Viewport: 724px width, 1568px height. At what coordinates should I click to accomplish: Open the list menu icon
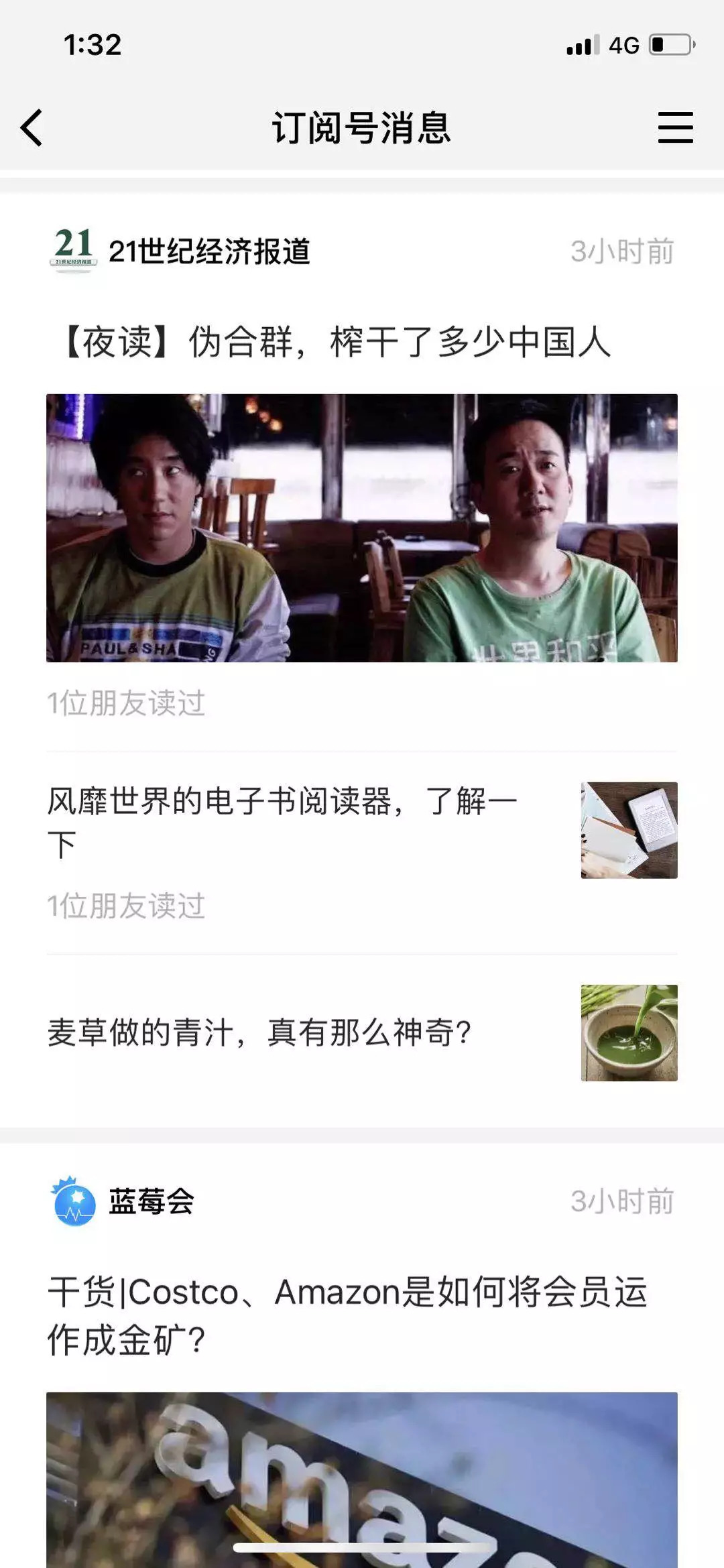(x=675, y=127)
